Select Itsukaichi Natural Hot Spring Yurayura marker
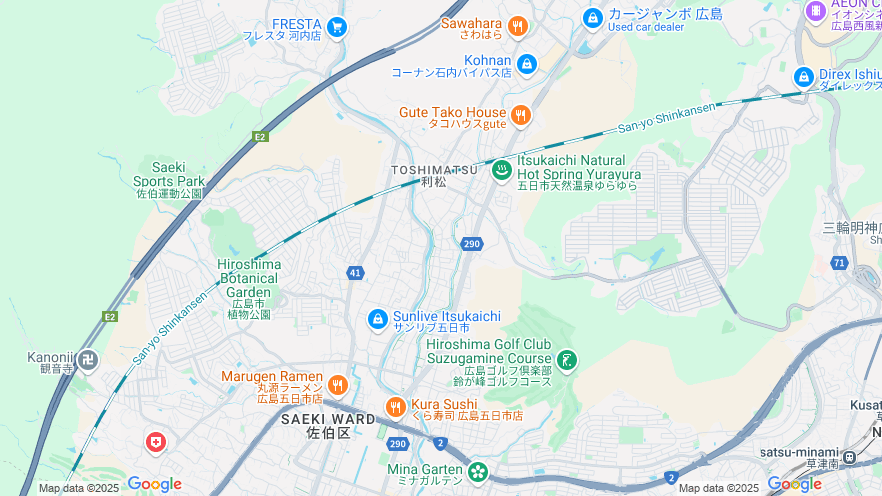This screenshot has height=496, width=882. 501,171
